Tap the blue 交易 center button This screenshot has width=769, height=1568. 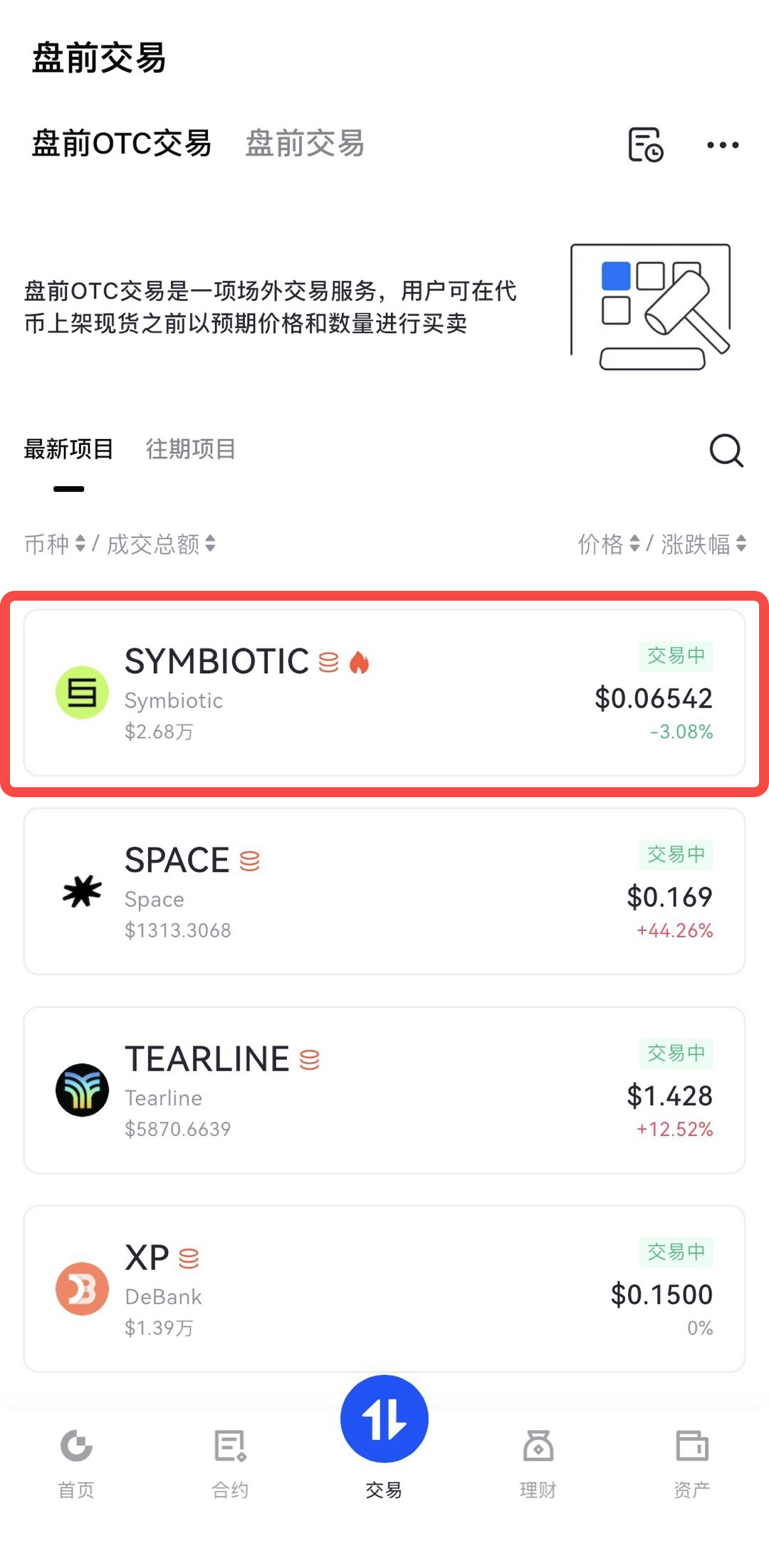click(384, 1420)
